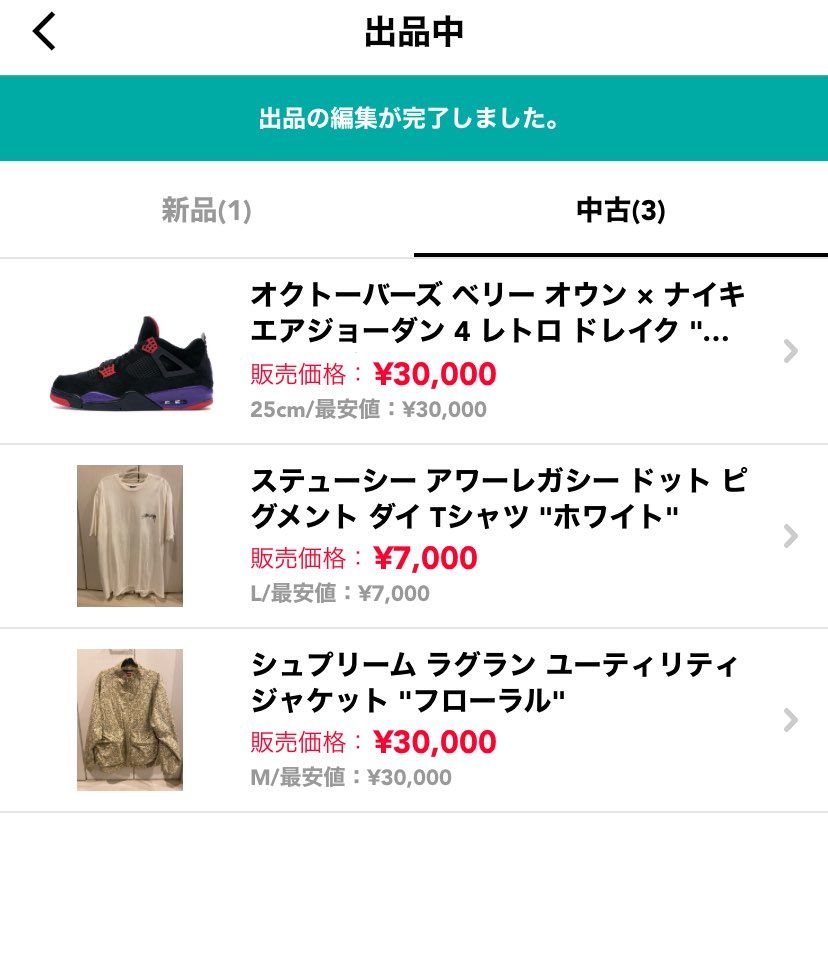This screenshot has width=828, height=972.
Task: Select the 出品中 header title
Action: (x=414, y=30)
